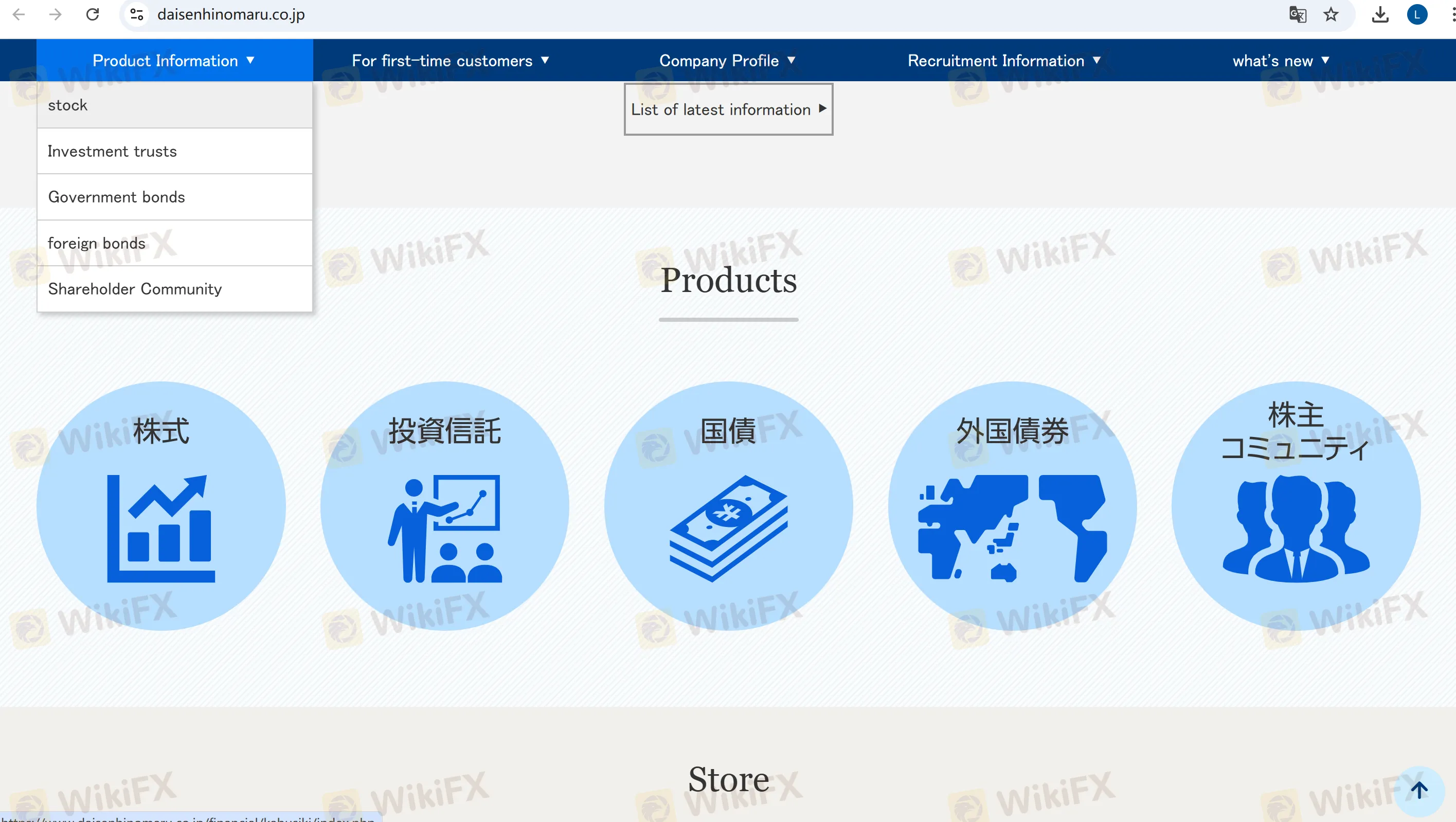Screen dimensions: 1456x822
Task: Open the 外国債券 product circle
Action: point(1012,506)
